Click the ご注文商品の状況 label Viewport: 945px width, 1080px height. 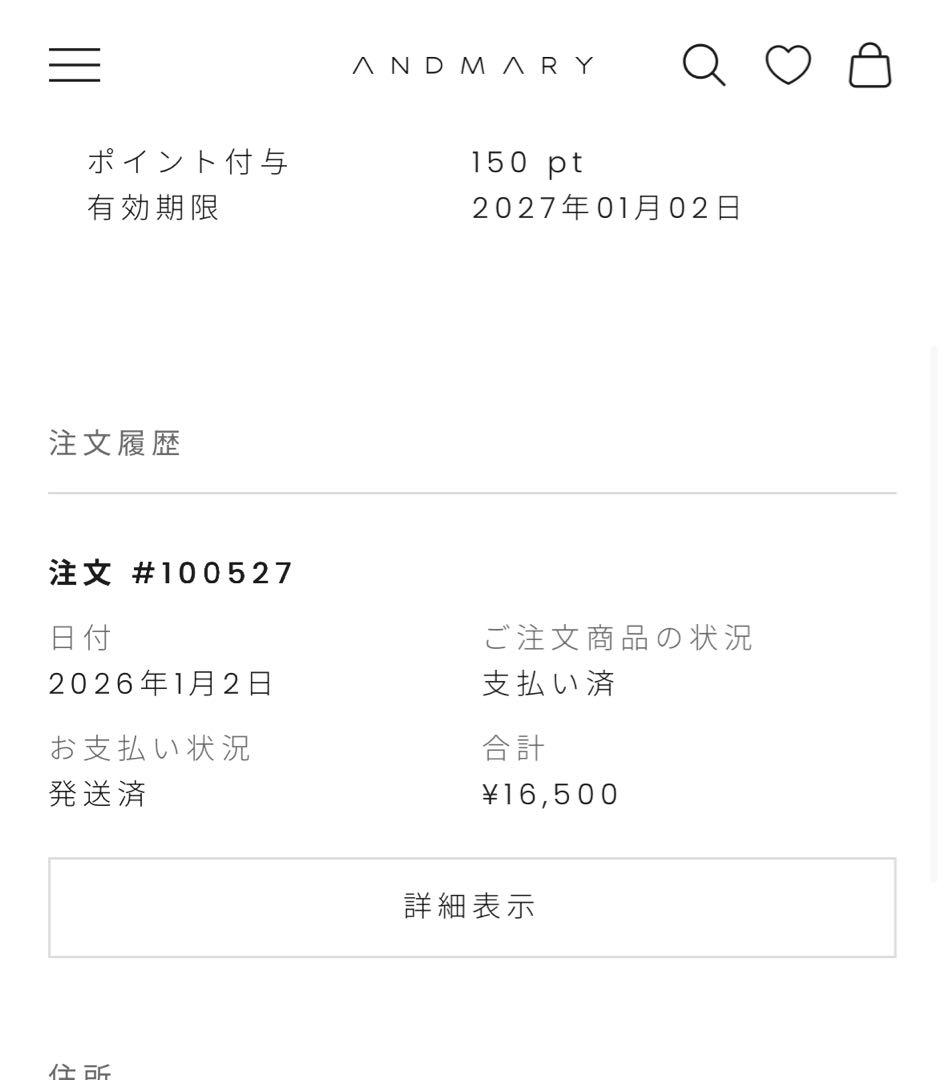point(619,638)
